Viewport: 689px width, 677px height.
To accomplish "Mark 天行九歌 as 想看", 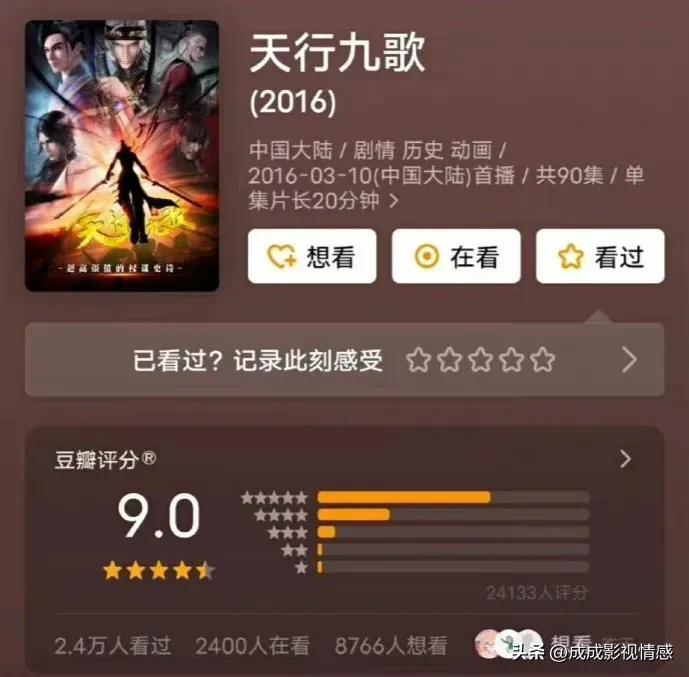I will [x=312, y=256].
